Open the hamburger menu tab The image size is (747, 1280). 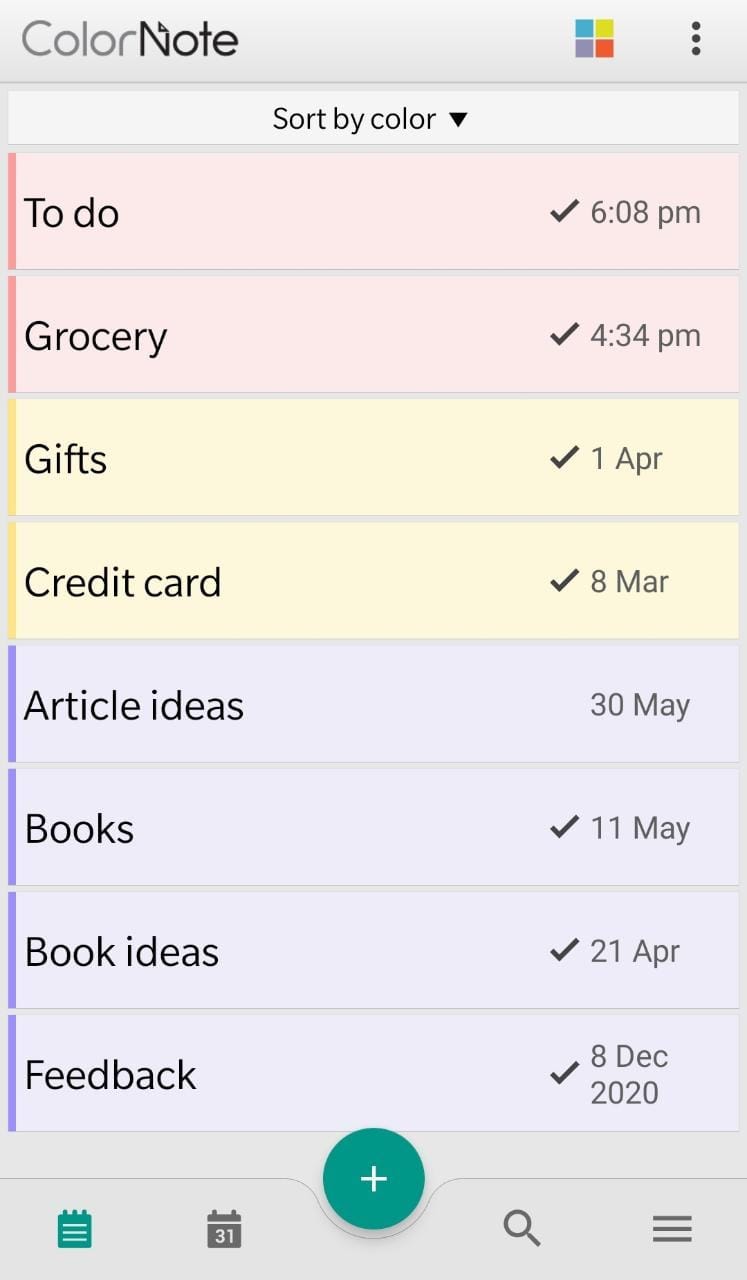click(672, 1229)
